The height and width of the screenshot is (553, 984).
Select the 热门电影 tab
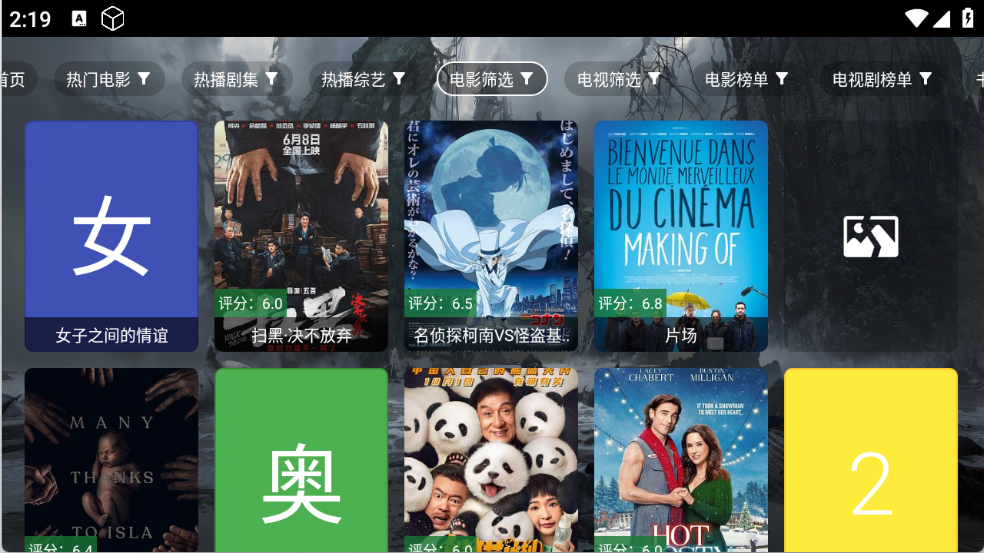point(108,79)
